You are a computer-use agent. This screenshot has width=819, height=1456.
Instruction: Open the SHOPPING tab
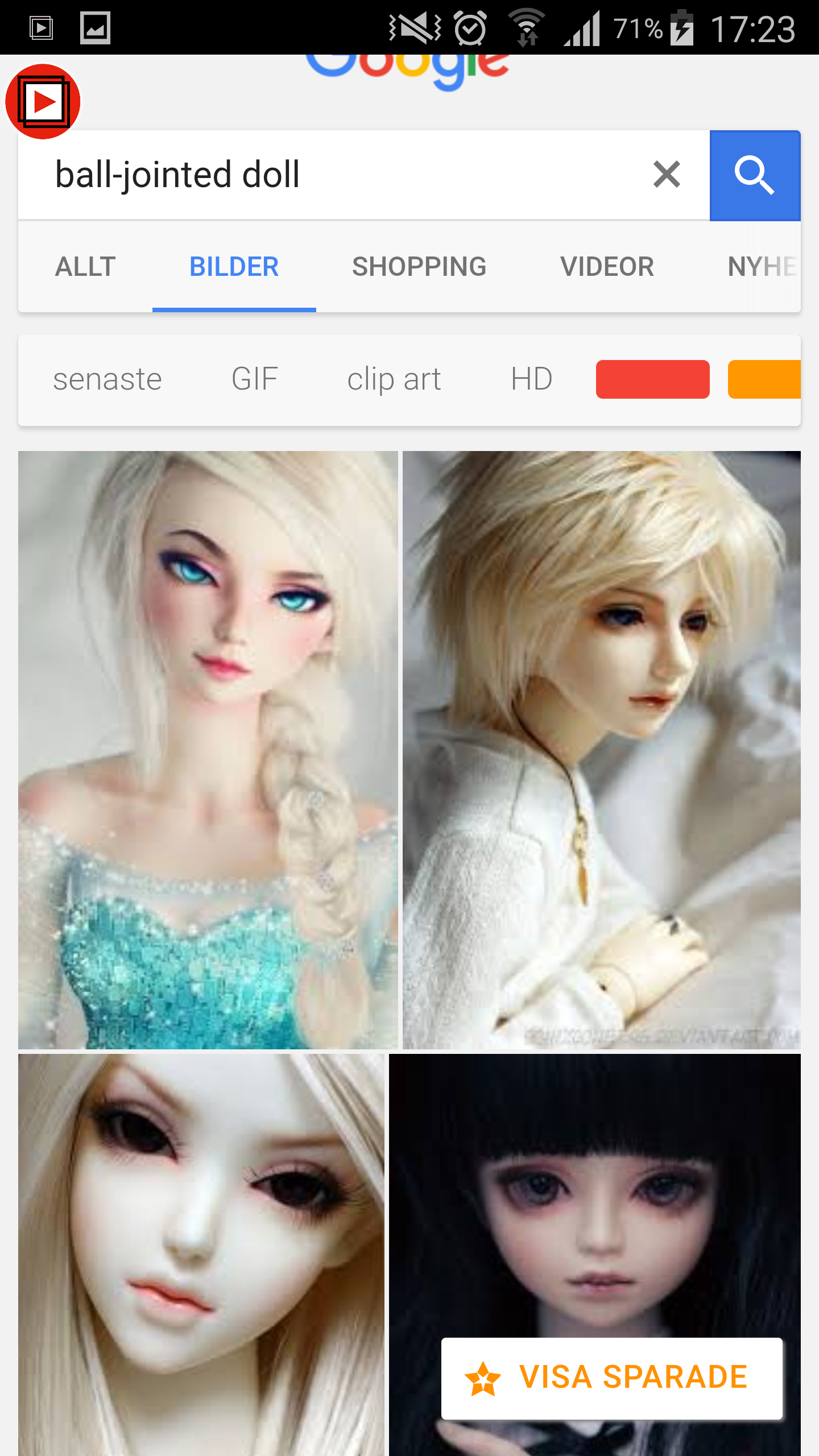(x=419, y=267)
